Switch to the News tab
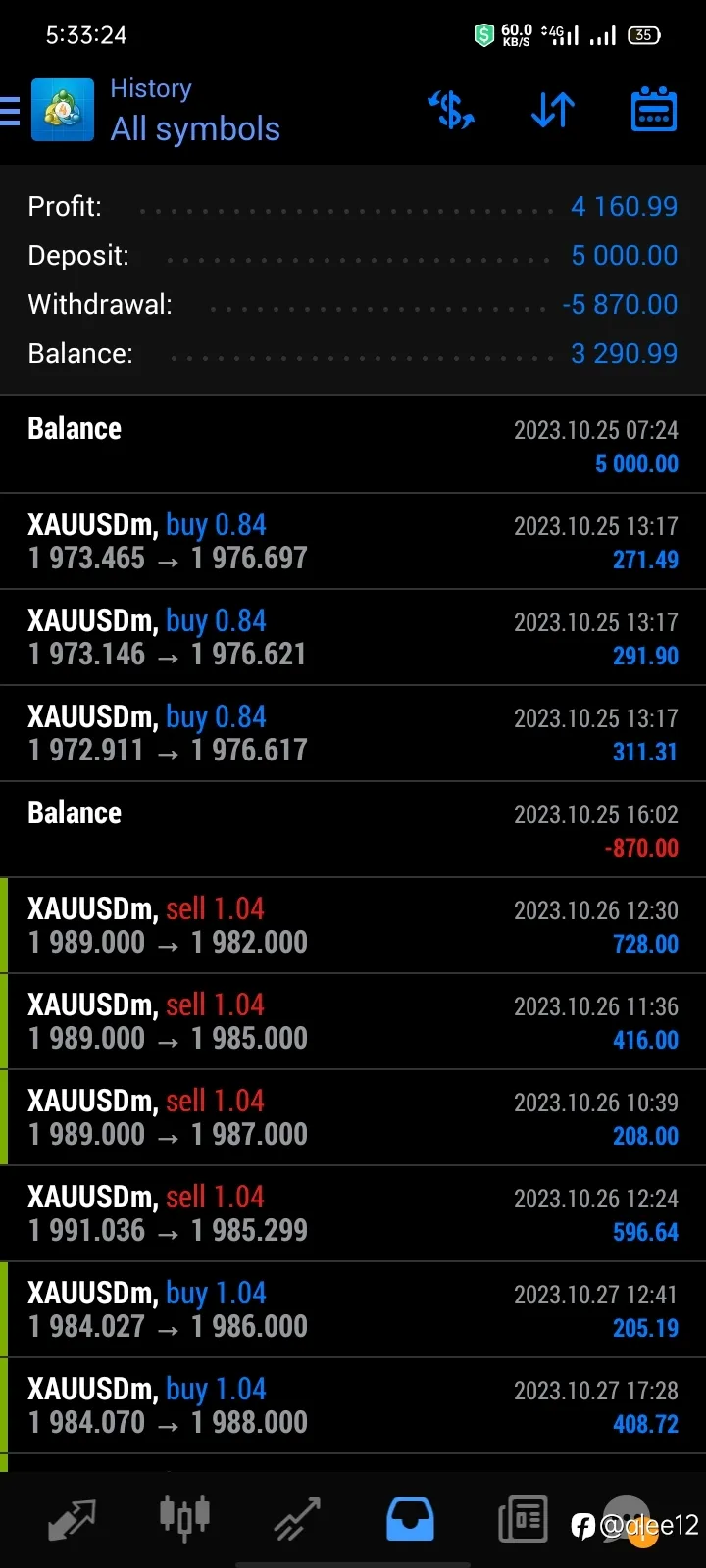The width and height of the screenshot is (706, 1568). click(x=523, y=1520)
